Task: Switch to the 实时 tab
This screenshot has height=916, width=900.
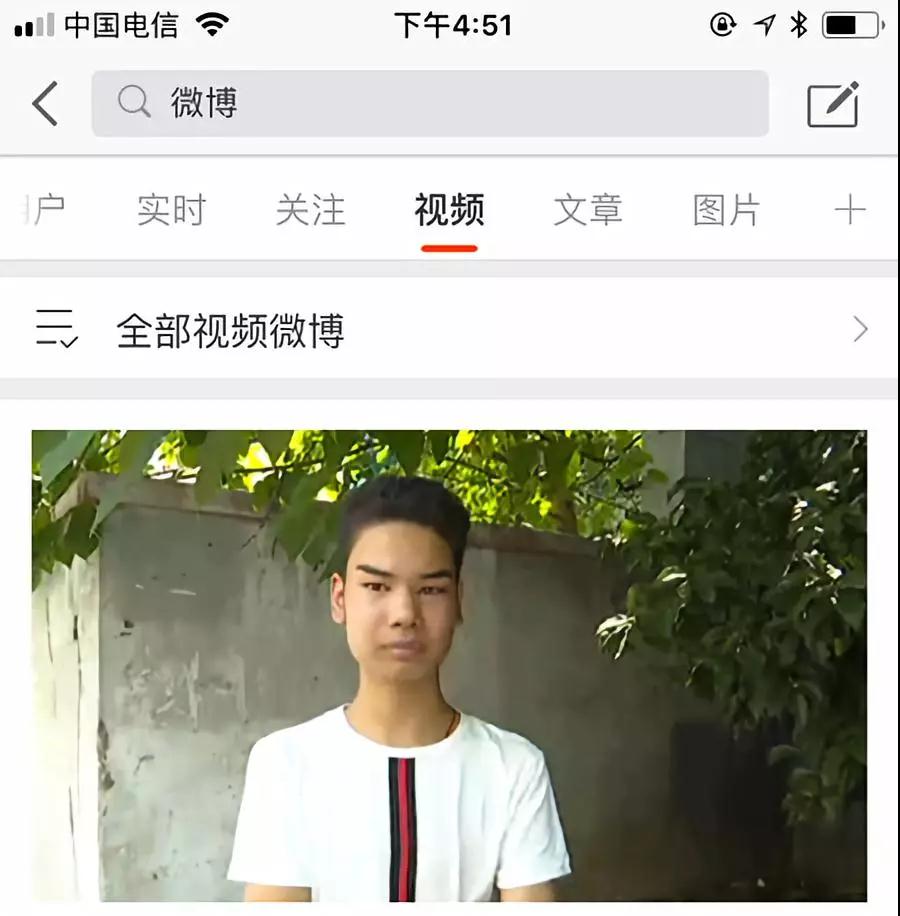Action: click(171, 211)
